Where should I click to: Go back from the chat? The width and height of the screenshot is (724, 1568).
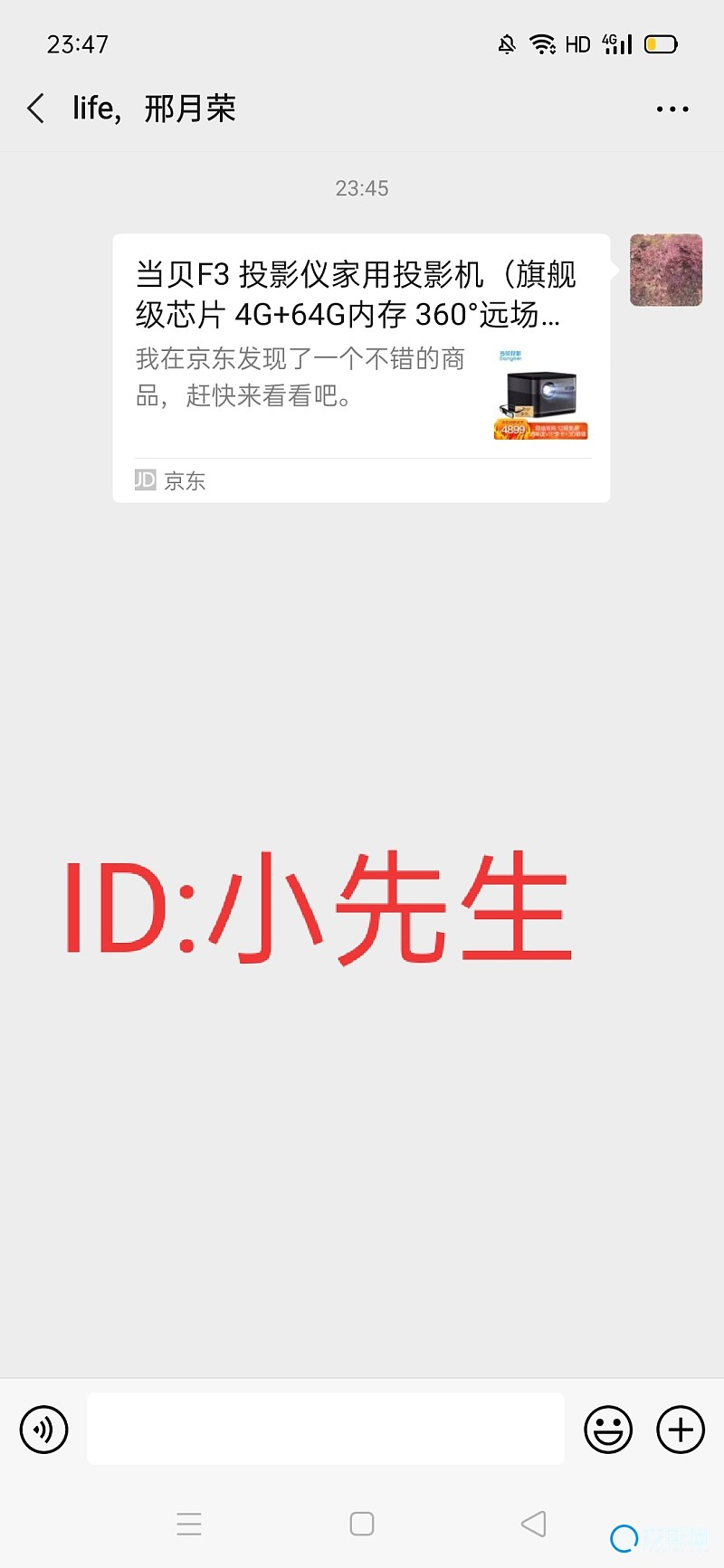point(36,109)
